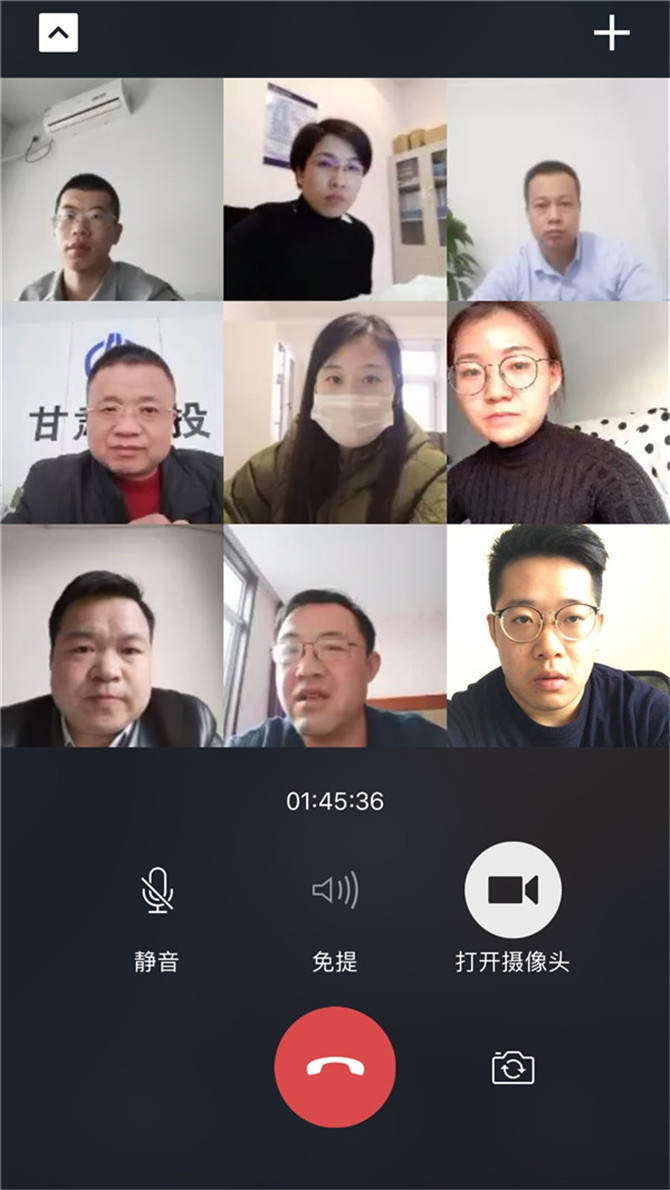Hang up the call with the red button
The width and height of the screenshot is (670, 1190).
click(x=335, y=1067)
